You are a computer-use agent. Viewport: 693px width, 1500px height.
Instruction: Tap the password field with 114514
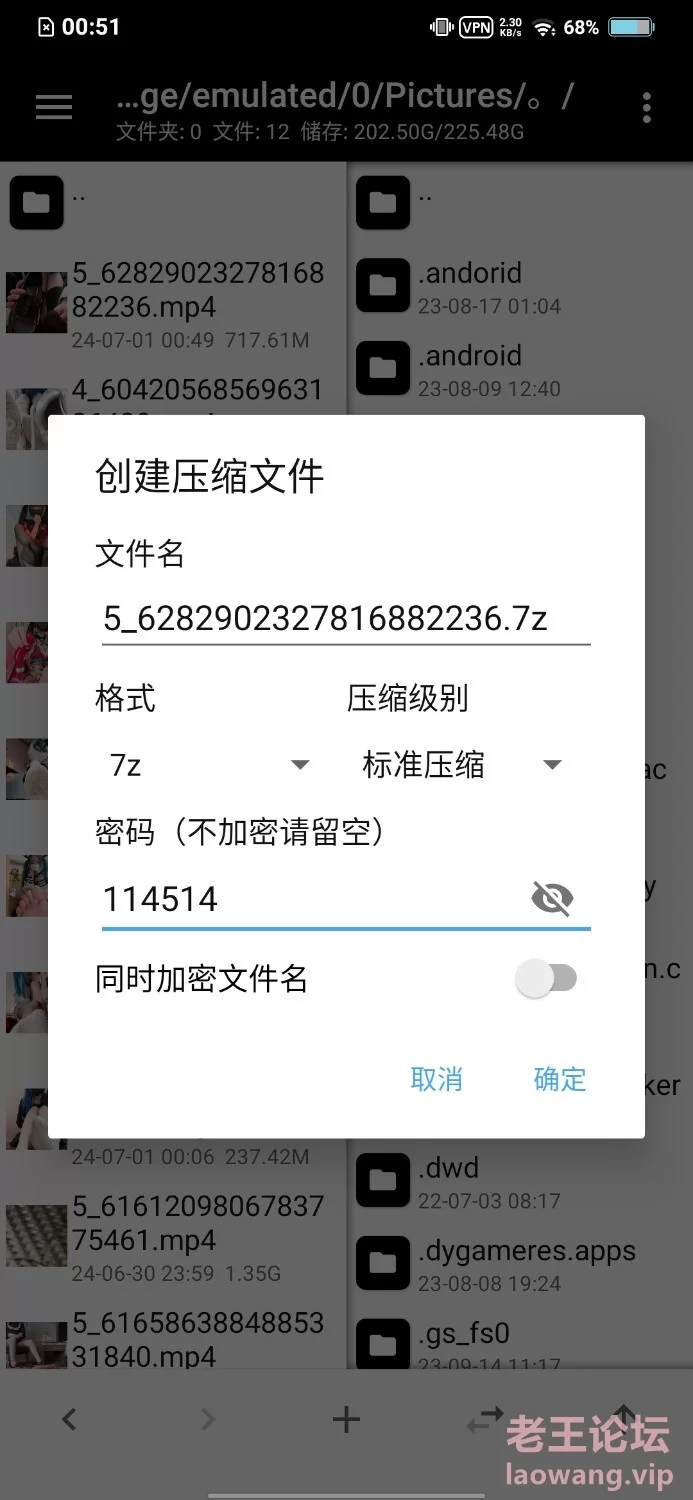[312, 899]
